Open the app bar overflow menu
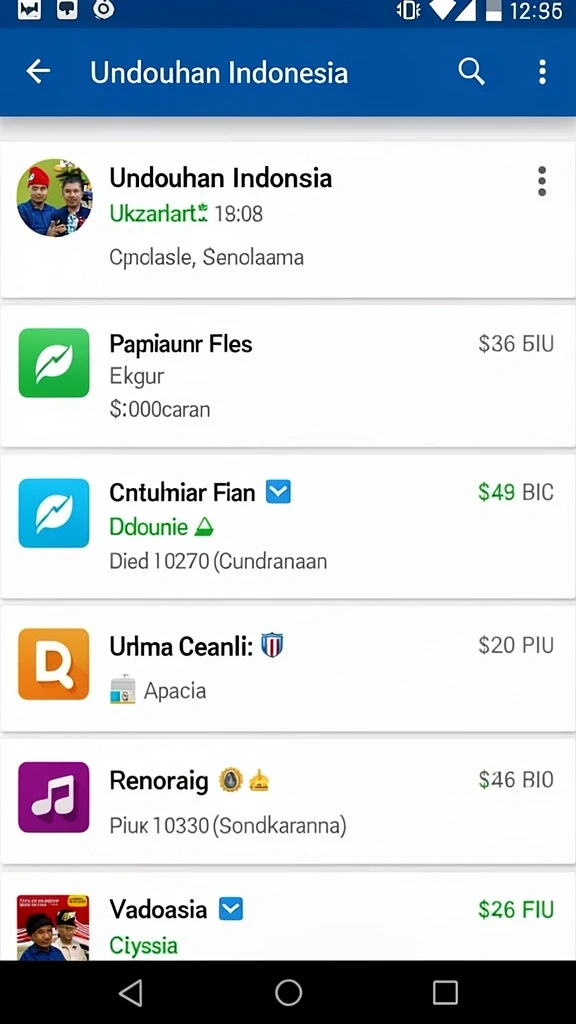The width and height of the screenshot is (576, 1024). 542,72
